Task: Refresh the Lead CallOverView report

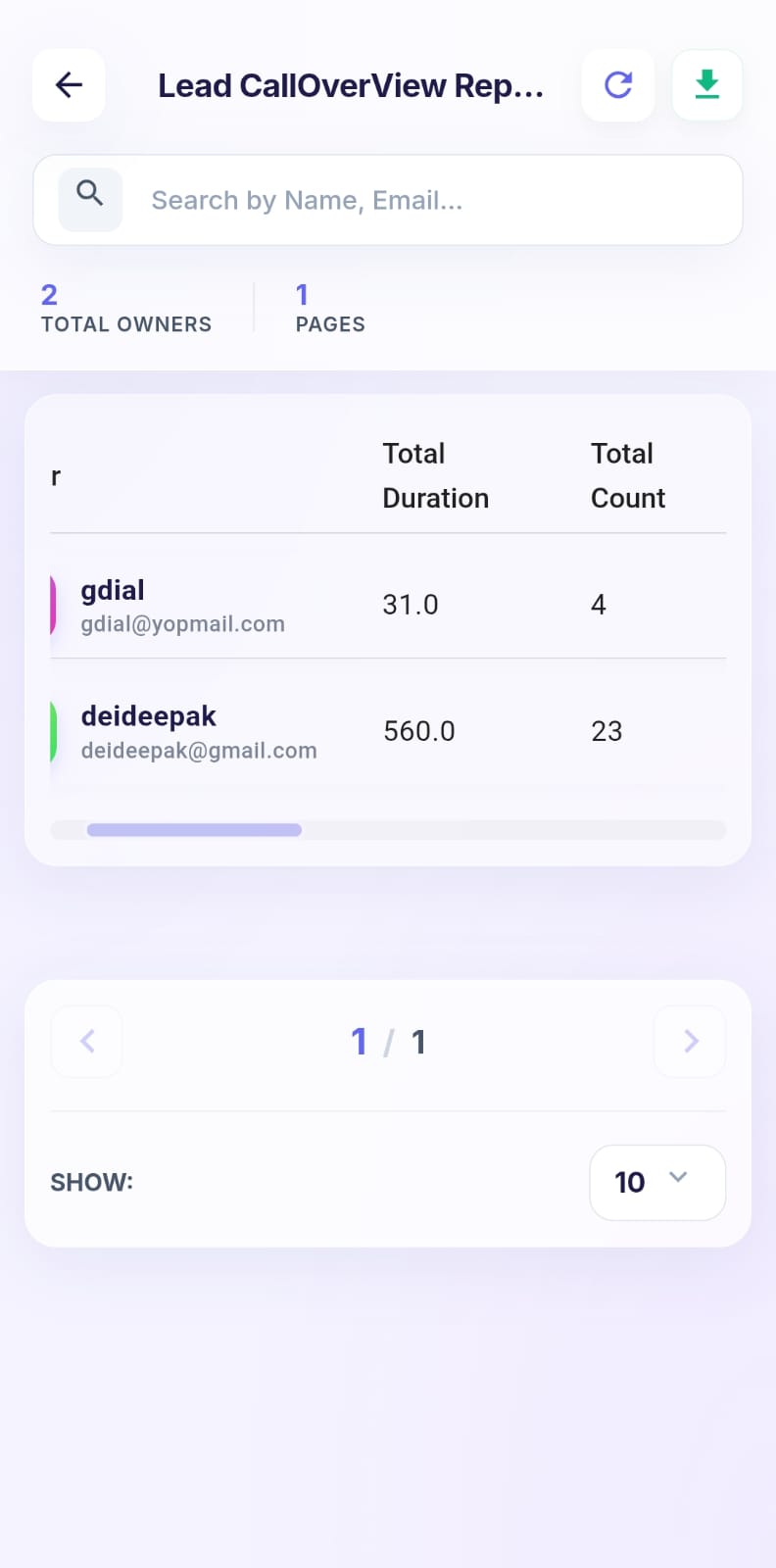Action: pos(618,85)
